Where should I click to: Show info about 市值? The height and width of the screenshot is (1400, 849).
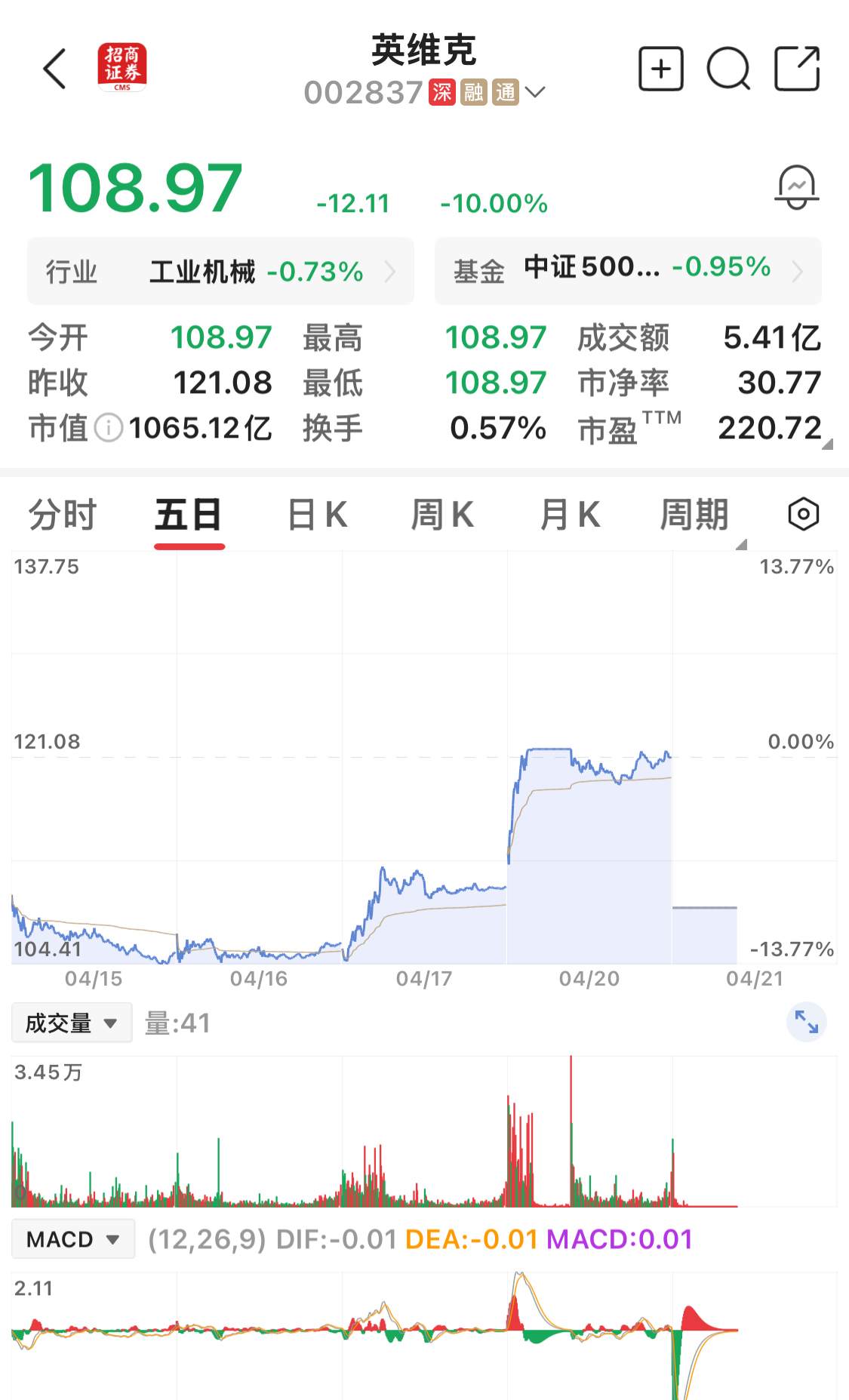click(x=109, y=428)
